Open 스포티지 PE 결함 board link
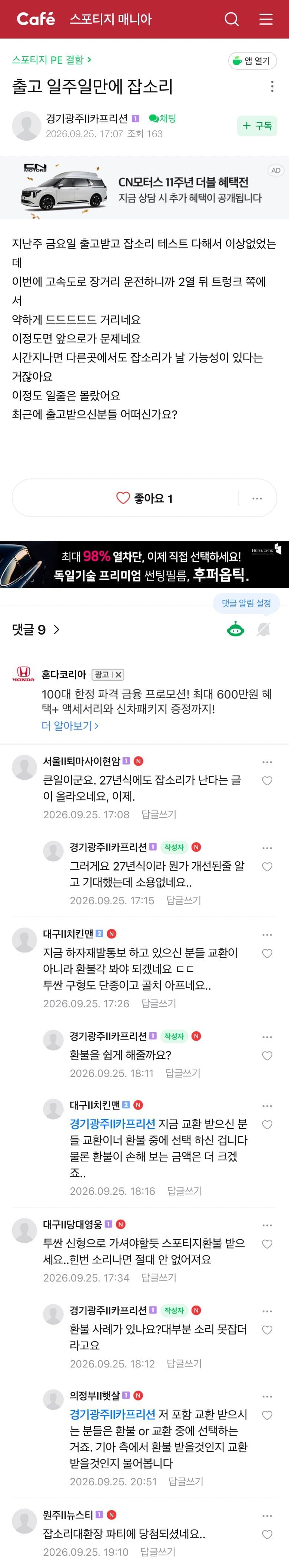 click(52, 60)
